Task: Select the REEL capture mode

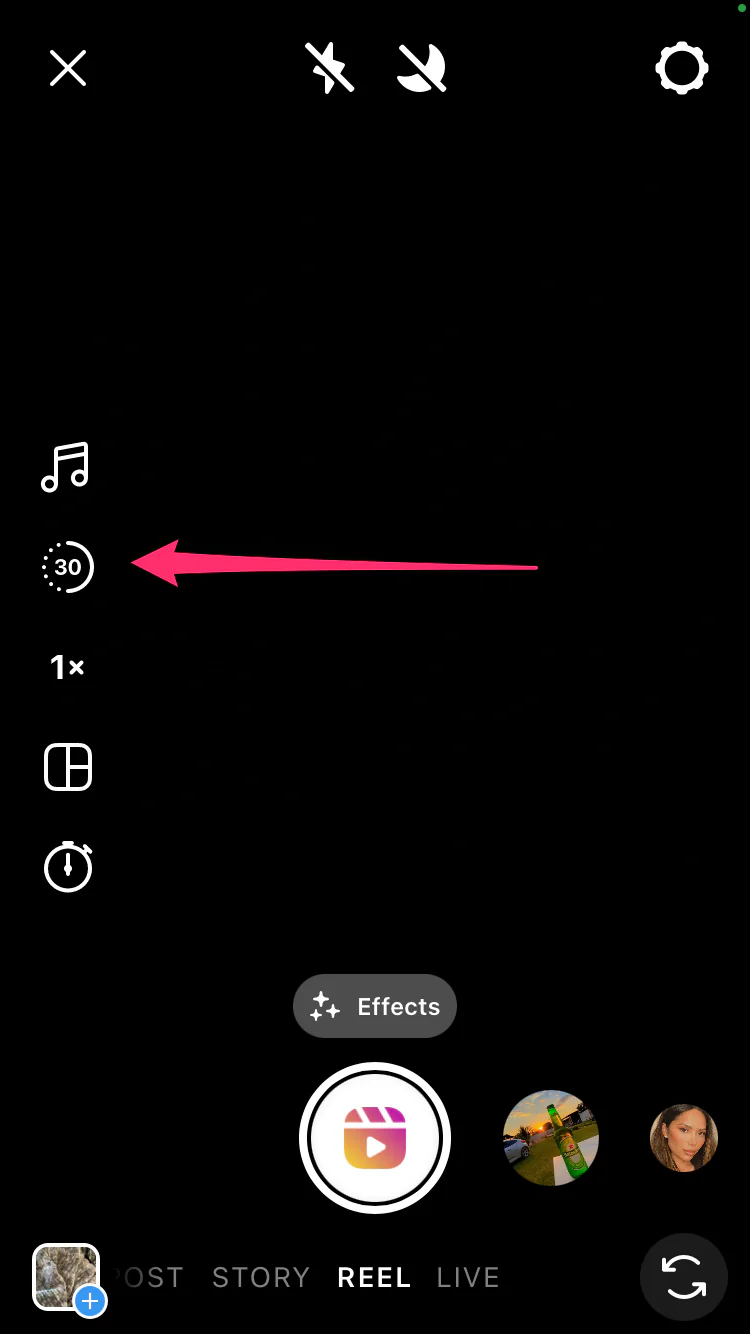Action: click(x=373, y=1277)
